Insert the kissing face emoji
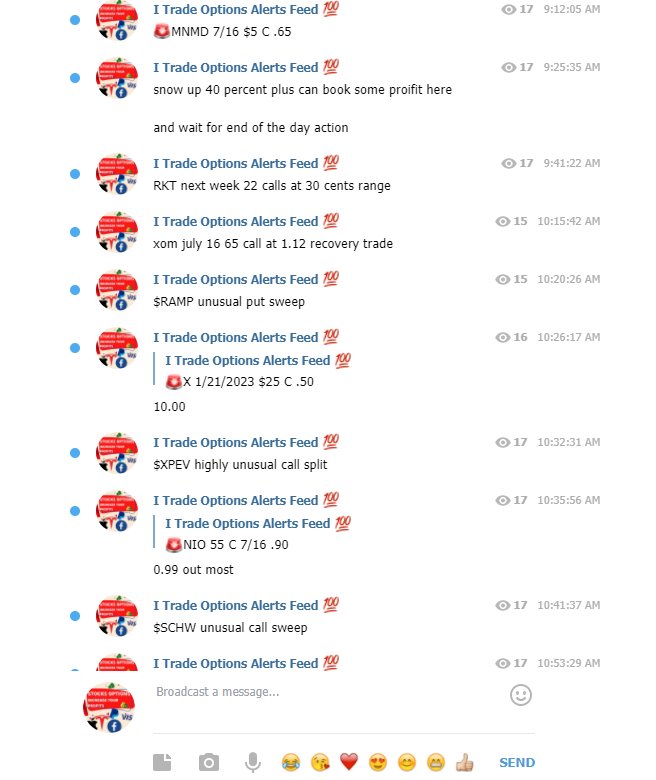 [320, 763]
